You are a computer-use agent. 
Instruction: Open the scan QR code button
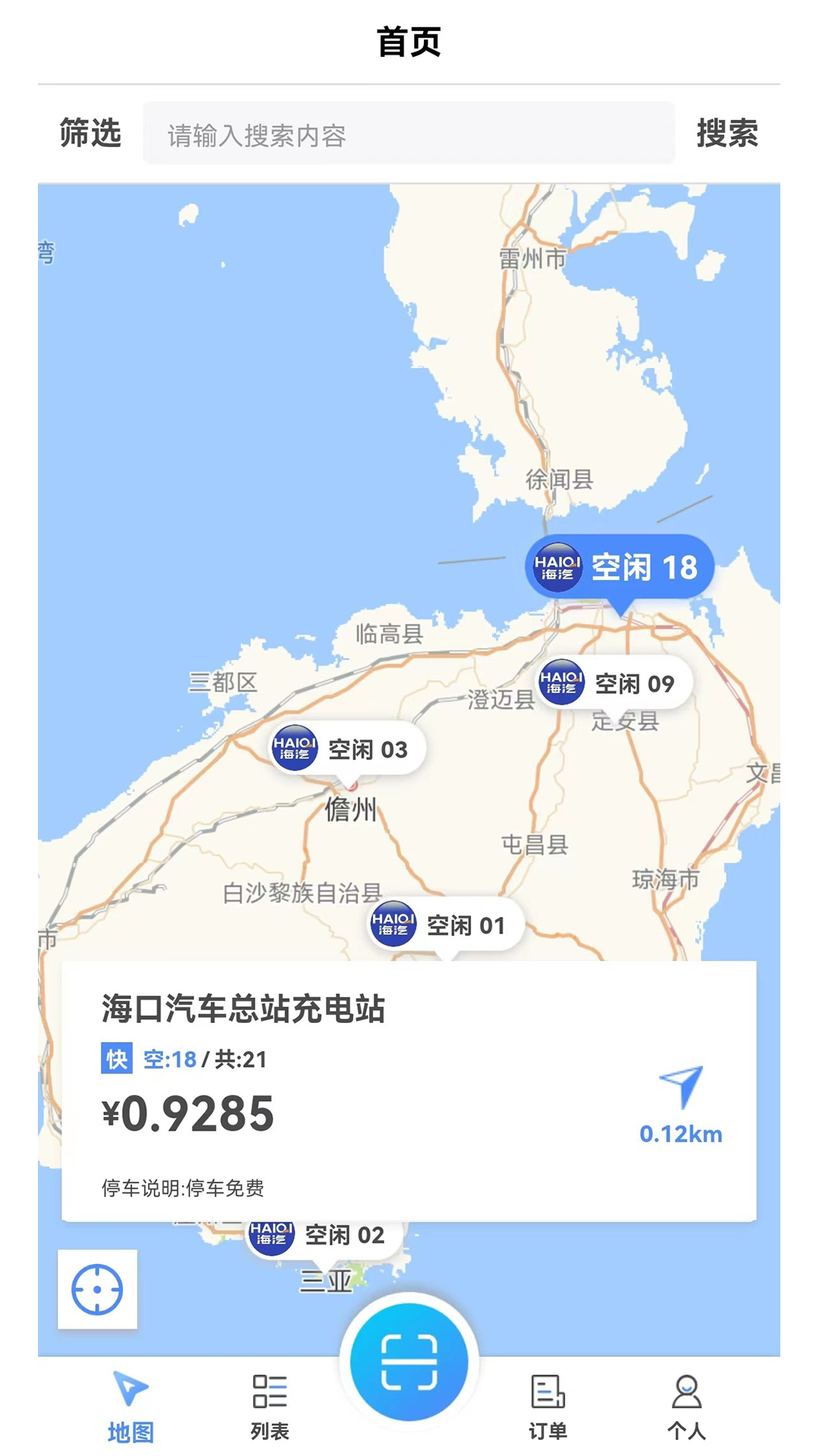click(x=409, y=1362)
